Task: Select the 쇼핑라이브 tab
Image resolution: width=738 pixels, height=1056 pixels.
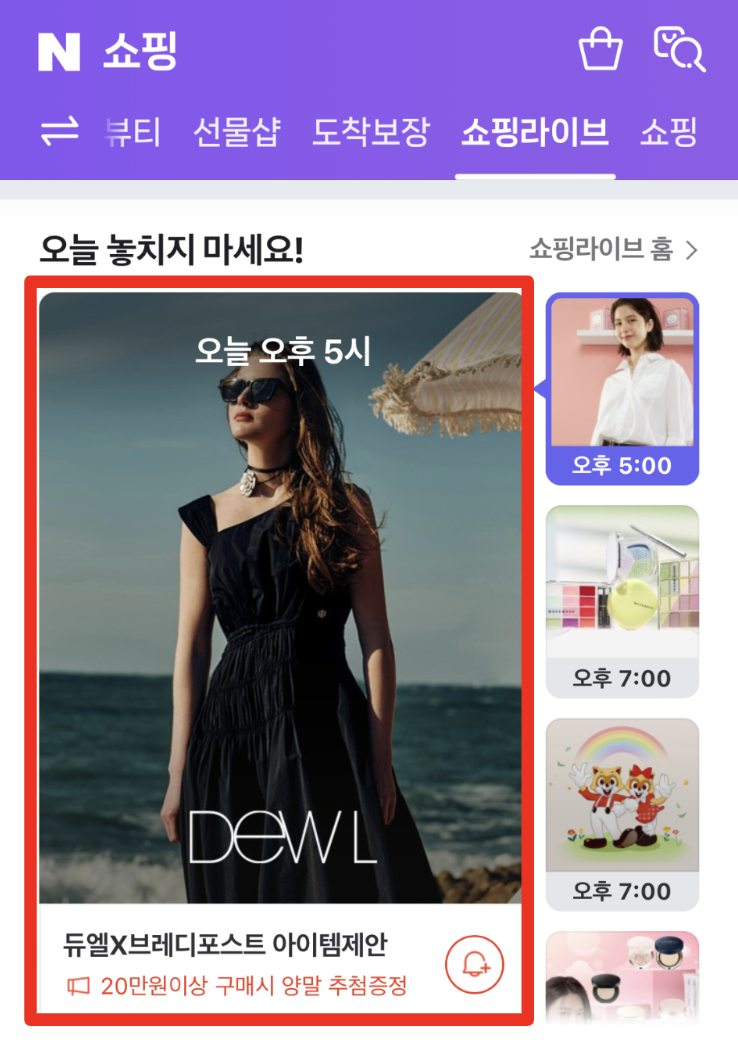Action: pos(535,132)
